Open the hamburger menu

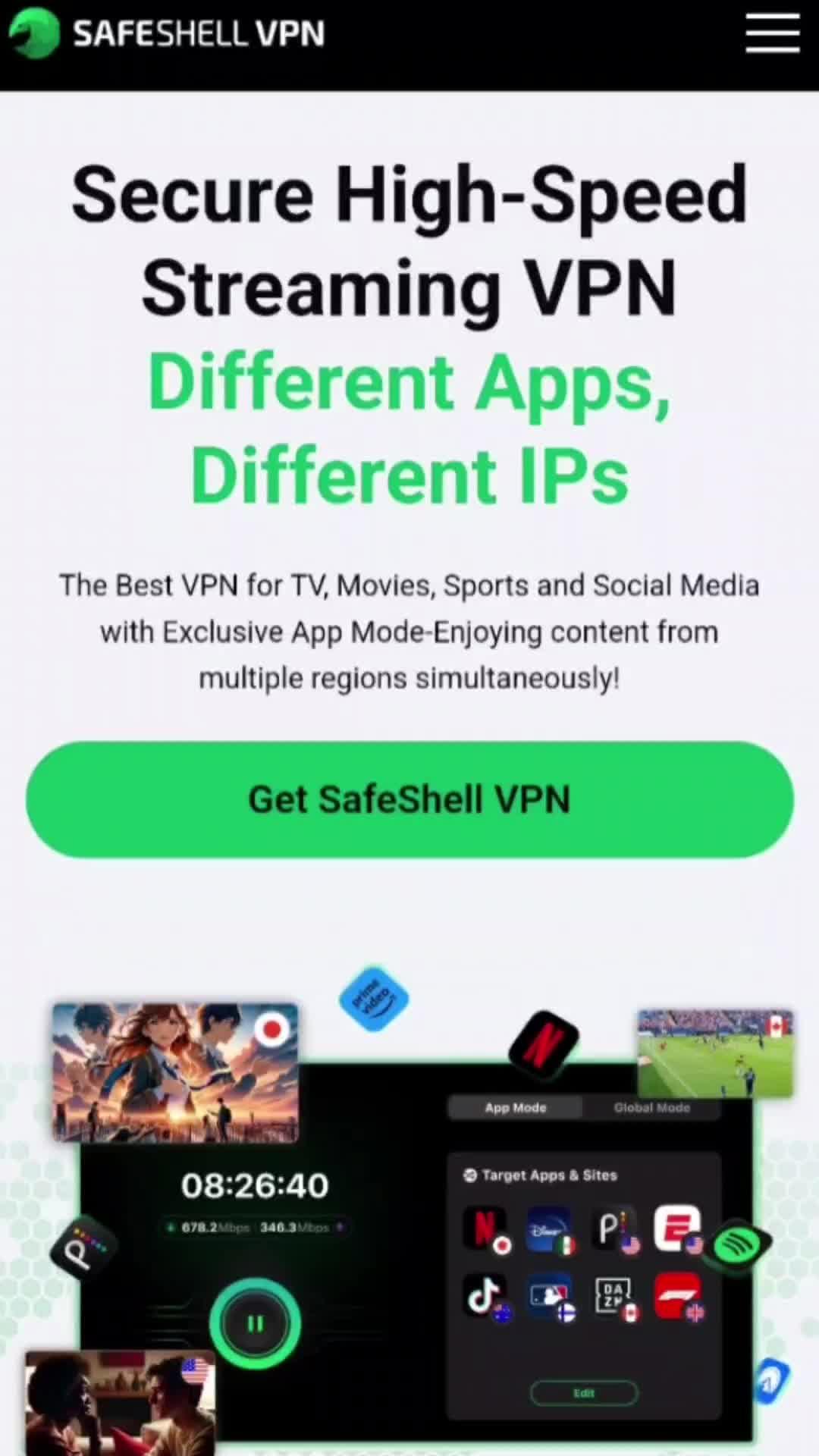coord(772,34)
